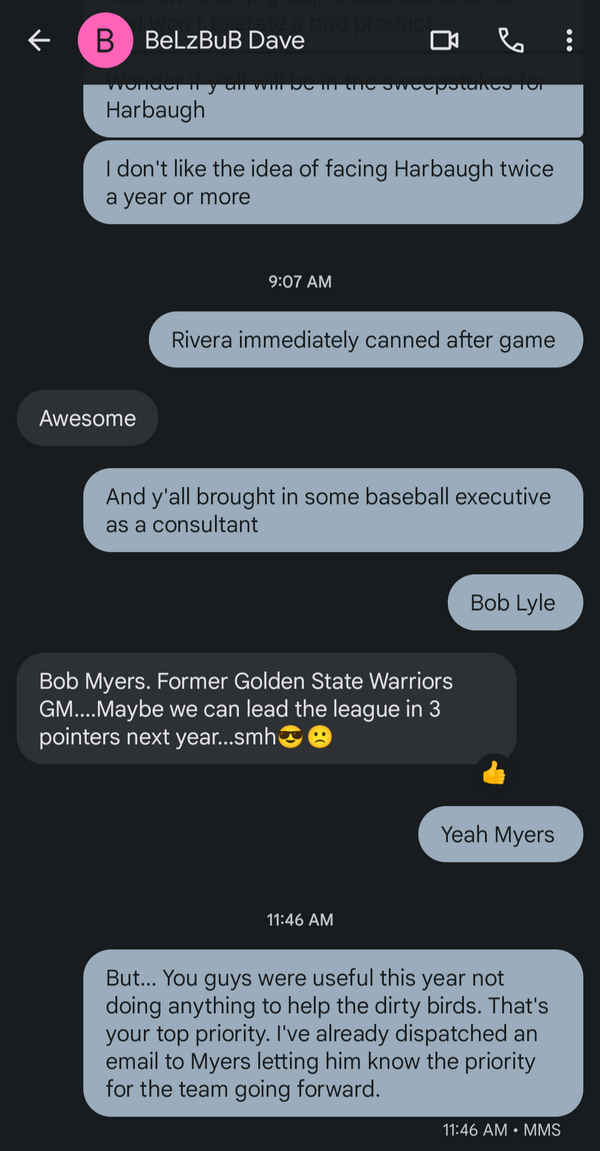This screenshot has width=600, height=1151.
Task: Start a video call with BeLzBuB Dave
Action: tap(443, 41)
